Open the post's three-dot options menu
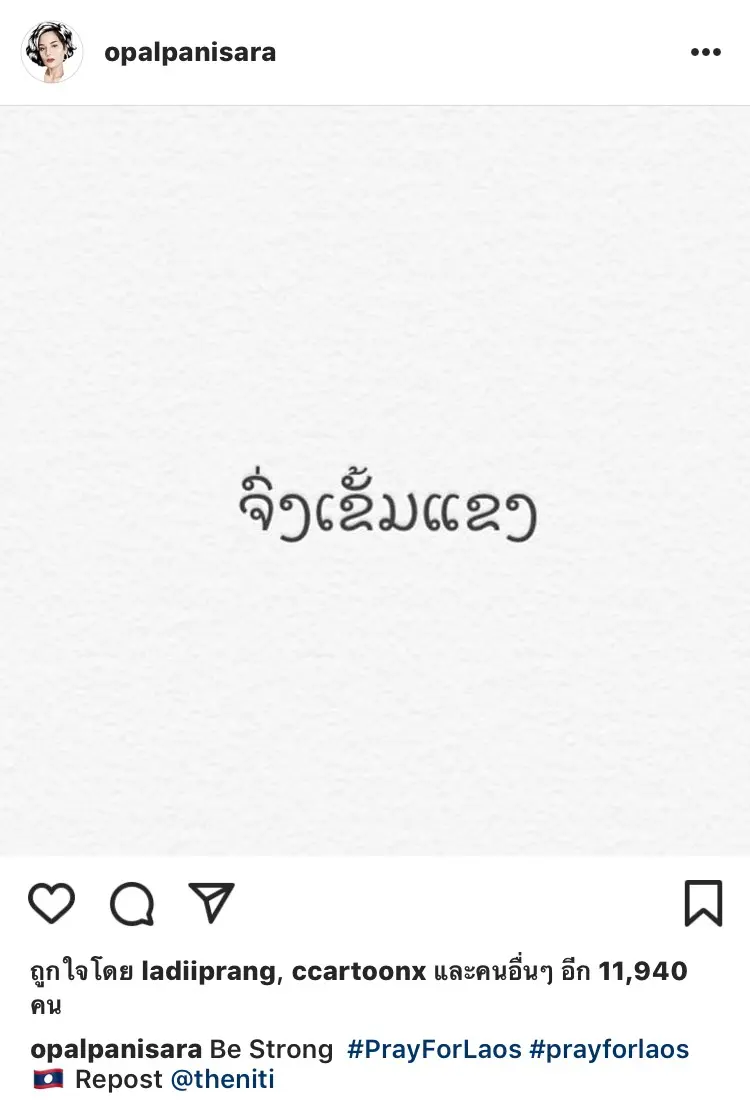 (x=705, y=52)
